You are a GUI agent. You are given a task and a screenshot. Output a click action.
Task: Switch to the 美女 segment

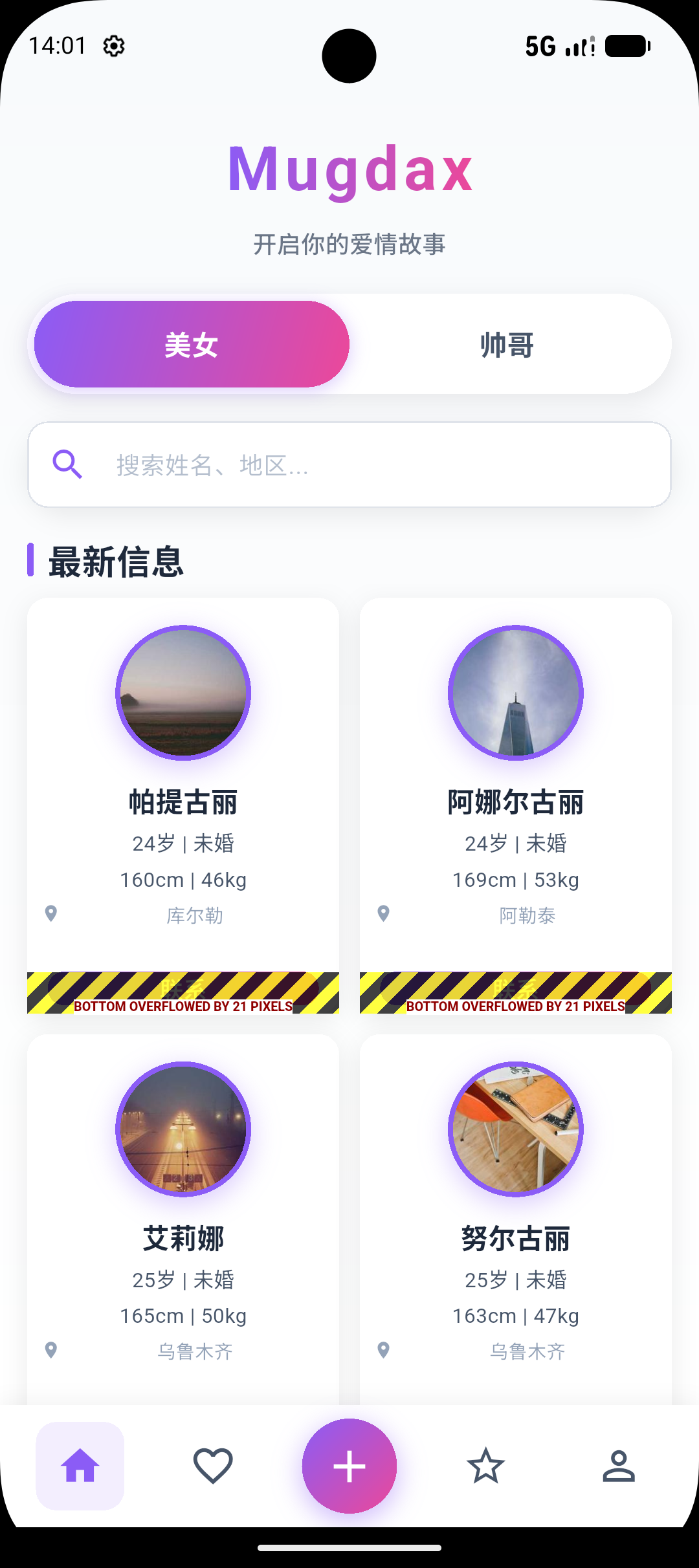[x=192, y=344]
